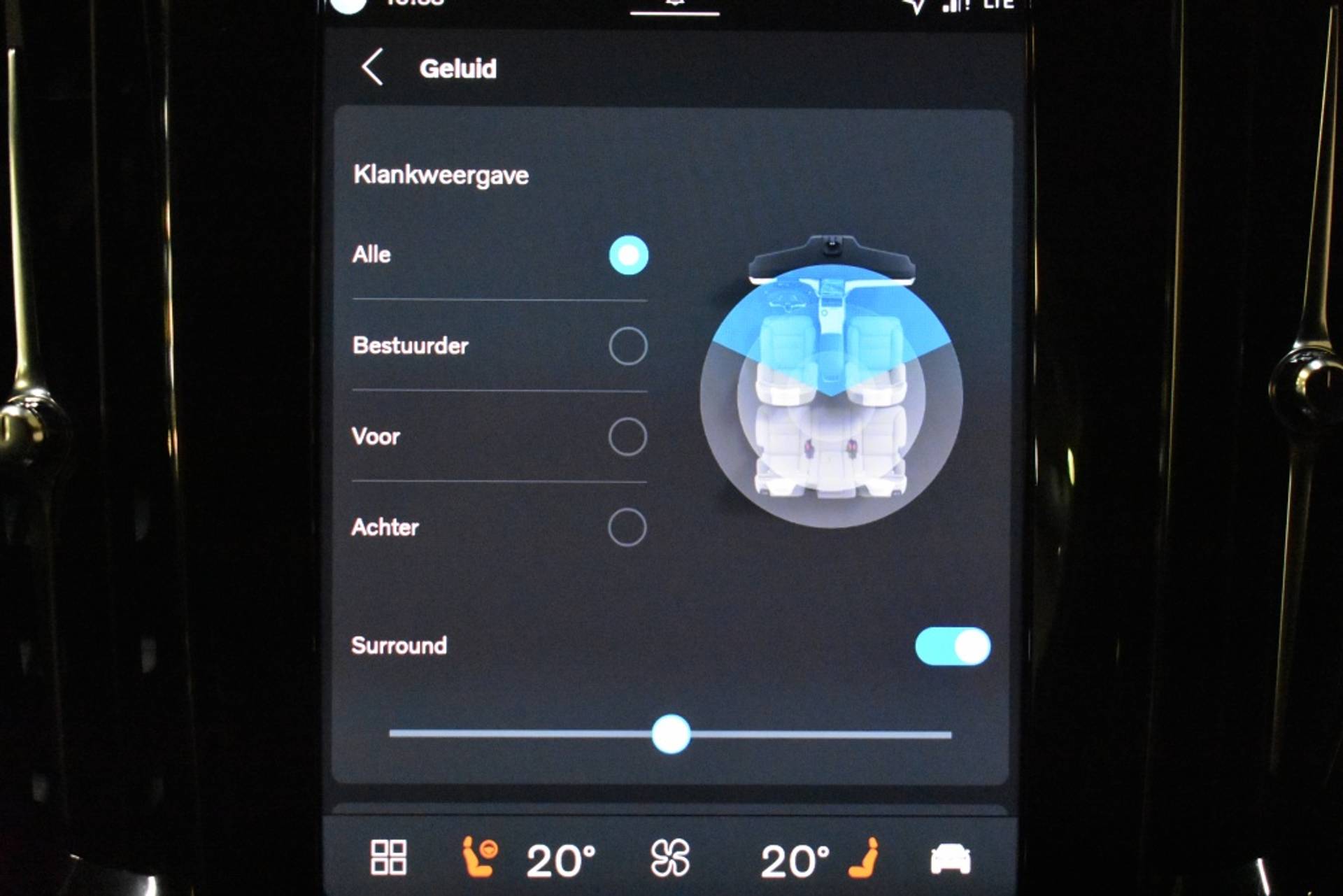Open the fan climate controls
This screenshot has height=896, width=1343.
pyautogui.click(x=669, y=858)
